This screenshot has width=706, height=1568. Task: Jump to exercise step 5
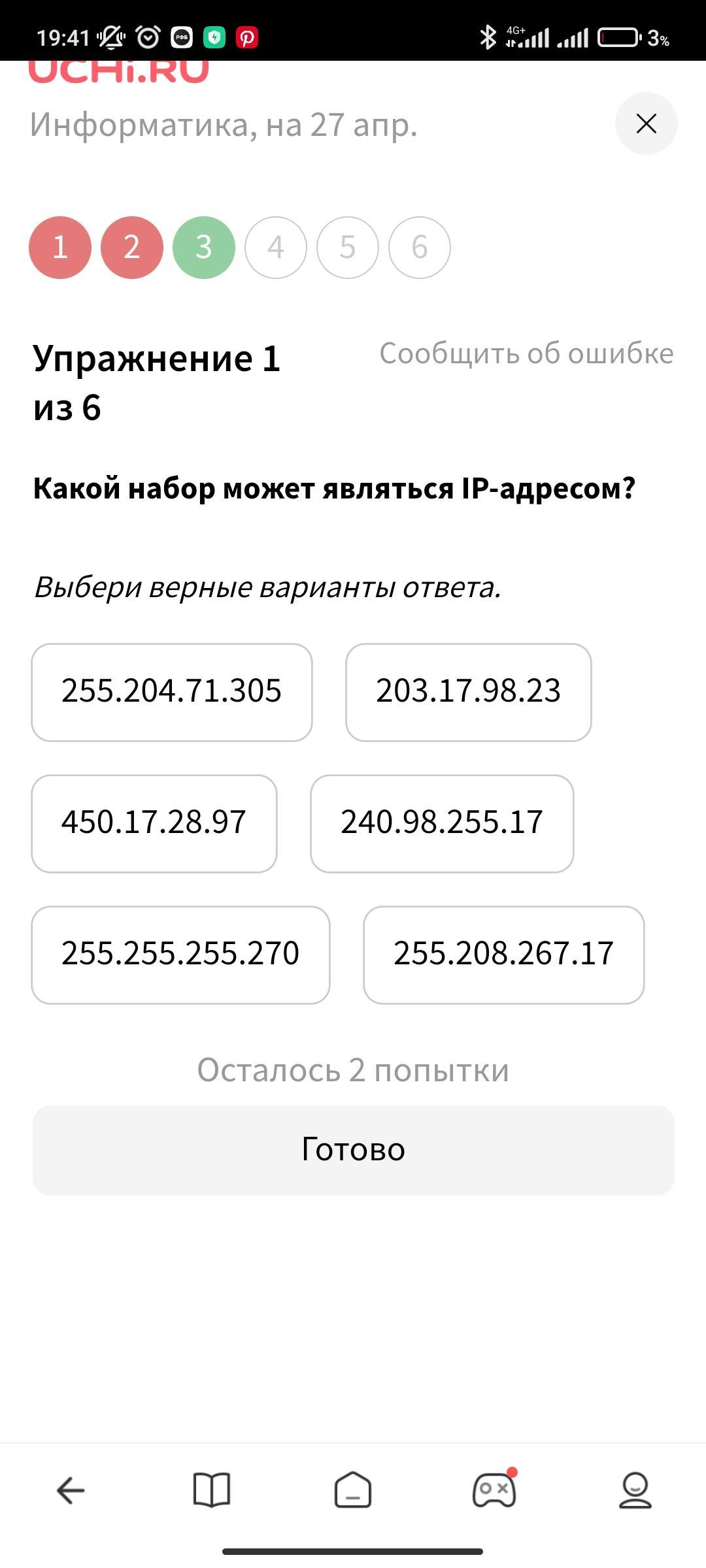point(348,248)
